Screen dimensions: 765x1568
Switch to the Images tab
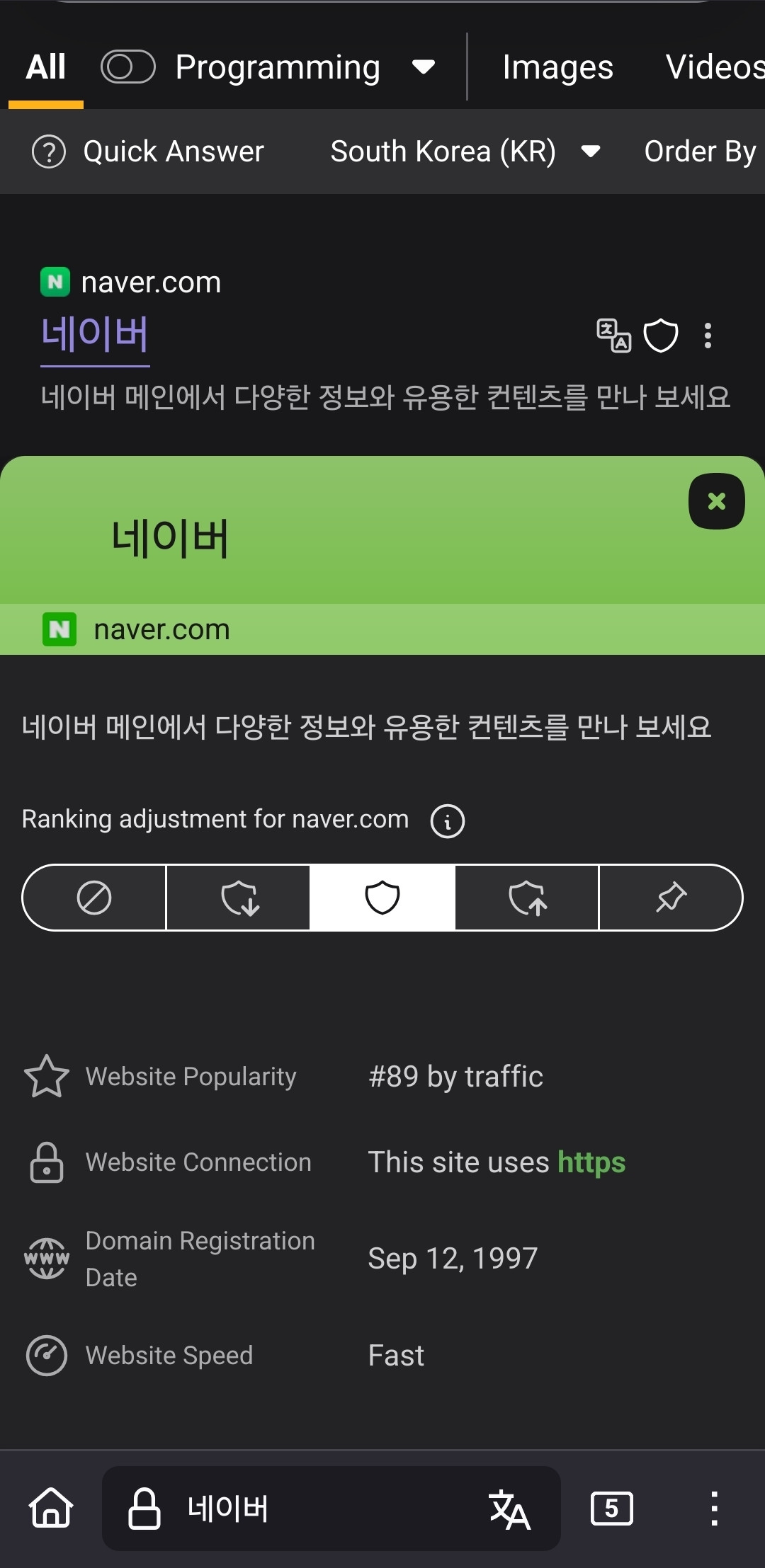(x=557, y=68)
